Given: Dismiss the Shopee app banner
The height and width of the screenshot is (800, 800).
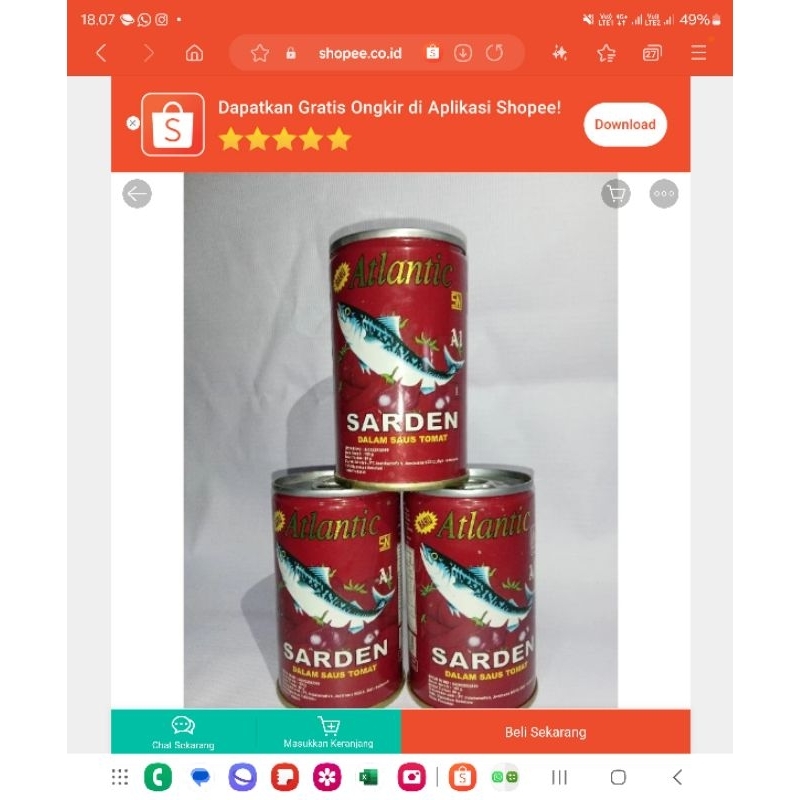Looking at the screenshot, I should [x=133, y=123].
